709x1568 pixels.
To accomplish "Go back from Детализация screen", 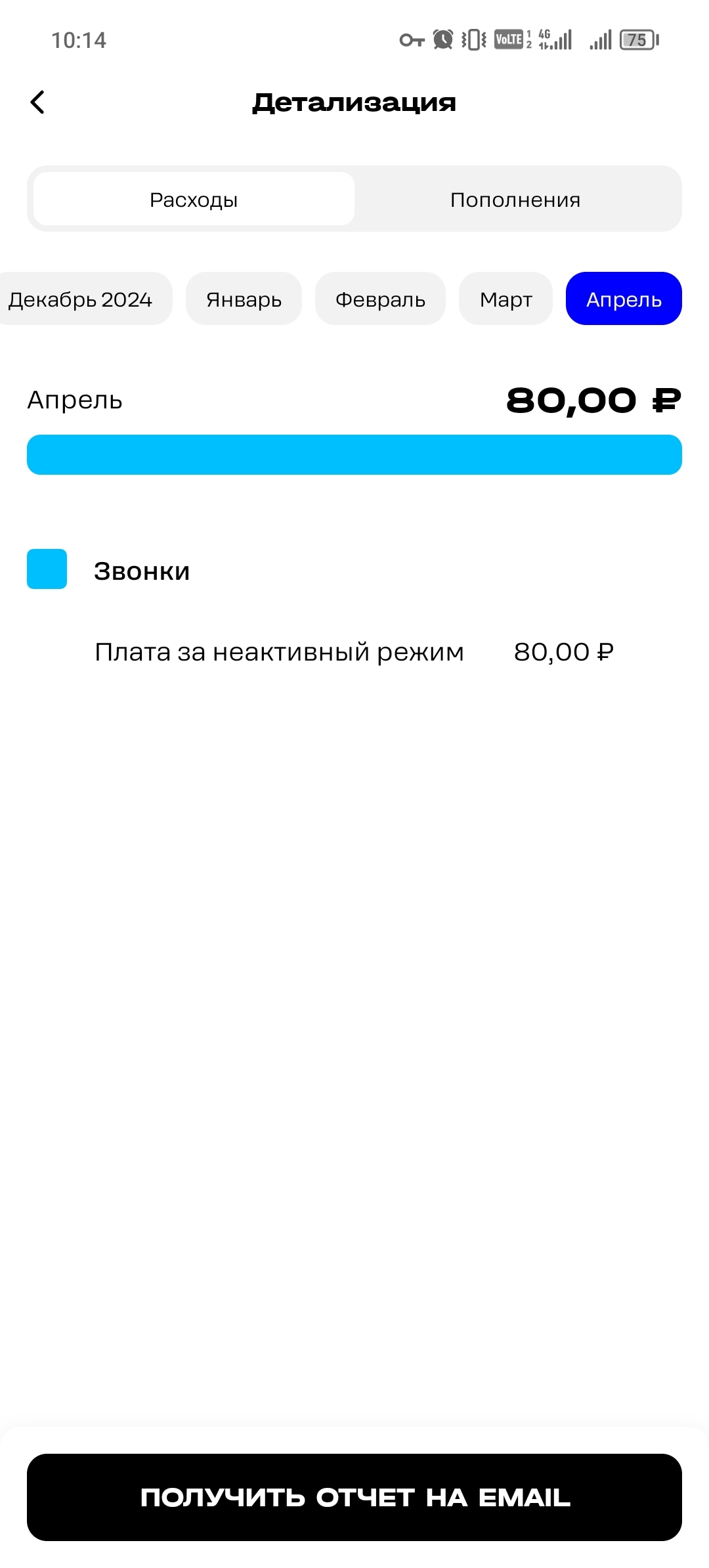I will click(x=38, y=102).
